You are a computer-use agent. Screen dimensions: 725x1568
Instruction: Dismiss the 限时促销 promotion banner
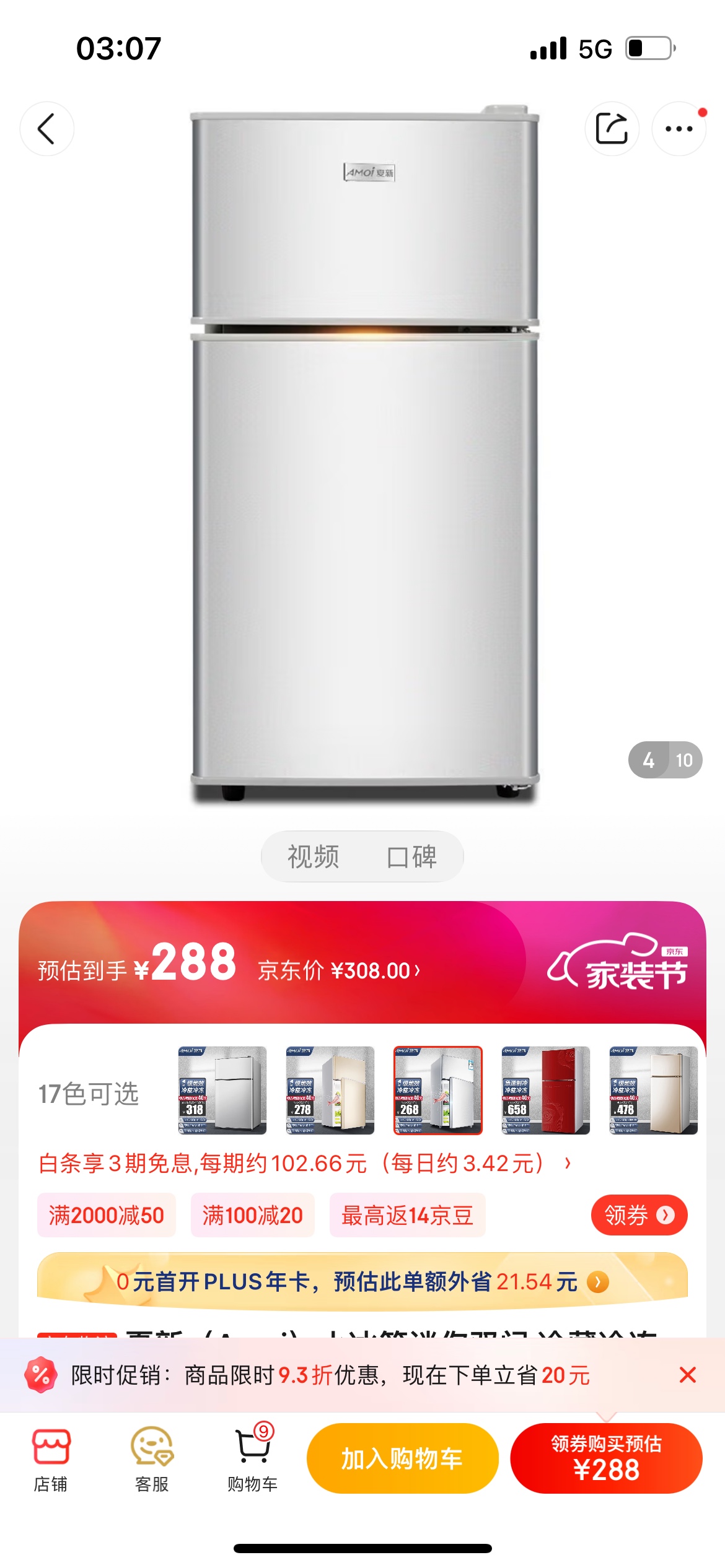(687, 1375)
